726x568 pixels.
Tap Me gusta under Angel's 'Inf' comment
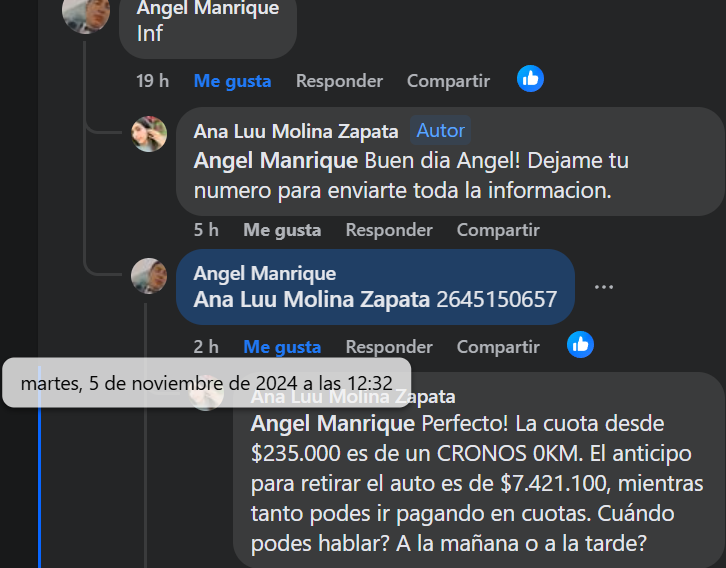point(232,81)
